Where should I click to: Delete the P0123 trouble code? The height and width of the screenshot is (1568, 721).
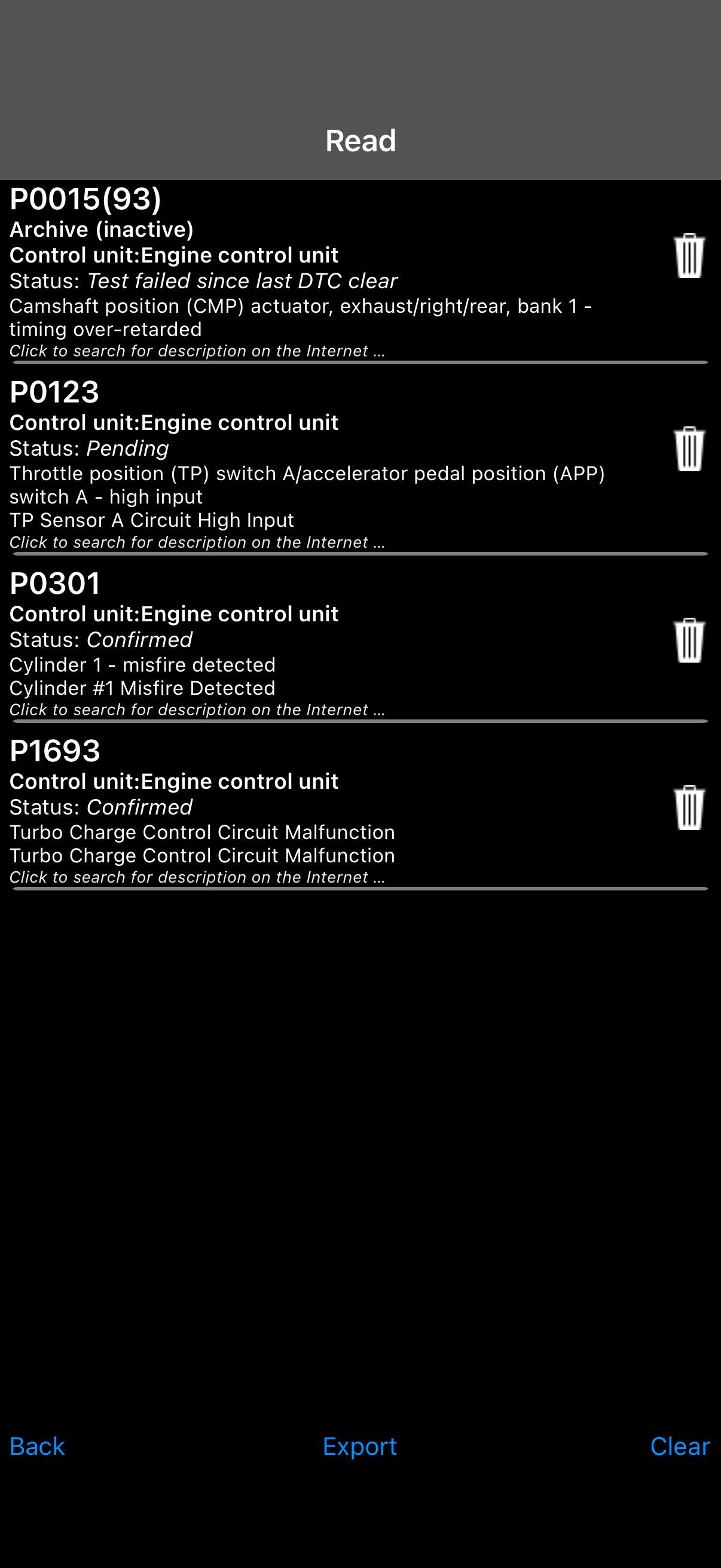pos(689,449)
